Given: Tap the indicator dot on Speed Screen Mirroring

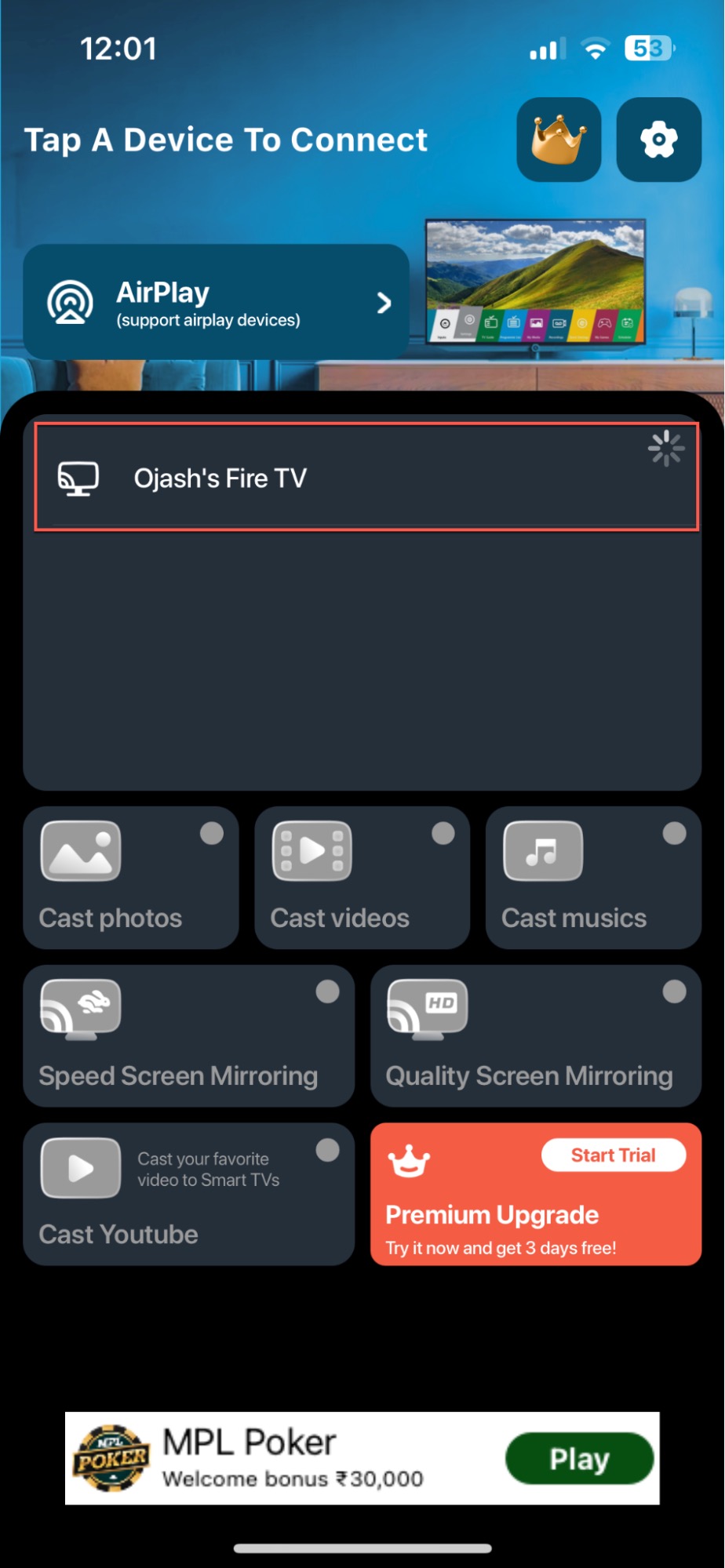Looking at the screenshot, I should coord(328,991).
